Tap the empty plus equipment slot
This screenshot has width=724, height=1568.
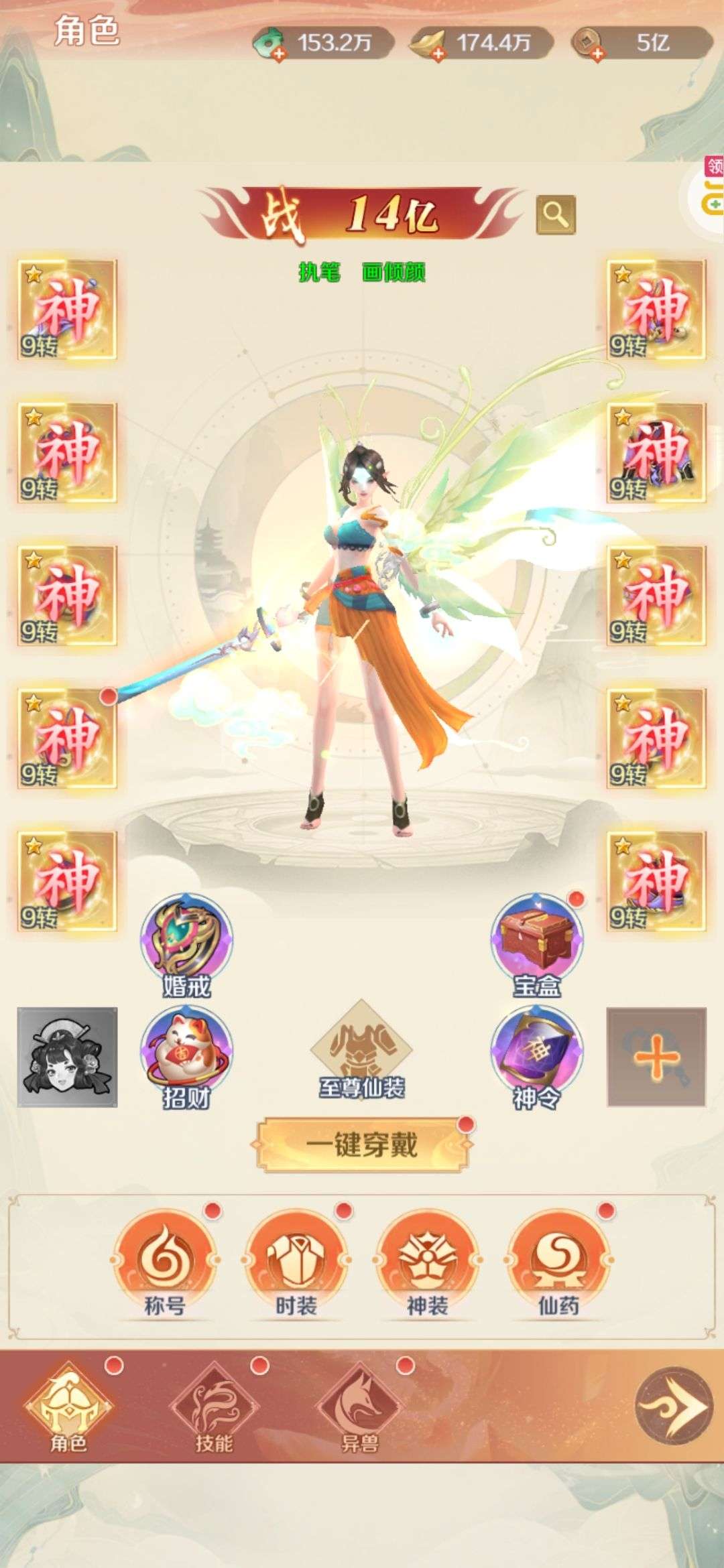[x=656, y=1057]
